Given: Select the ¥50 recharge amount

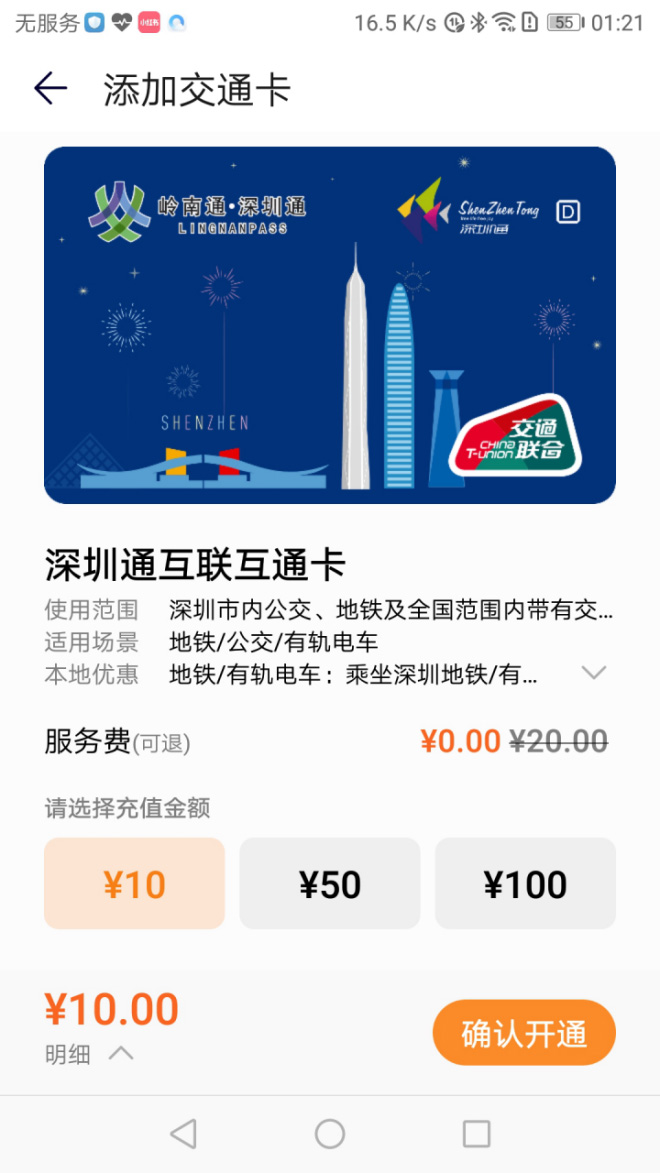Looking at the screenshot, I should click(x=330, y=884).
